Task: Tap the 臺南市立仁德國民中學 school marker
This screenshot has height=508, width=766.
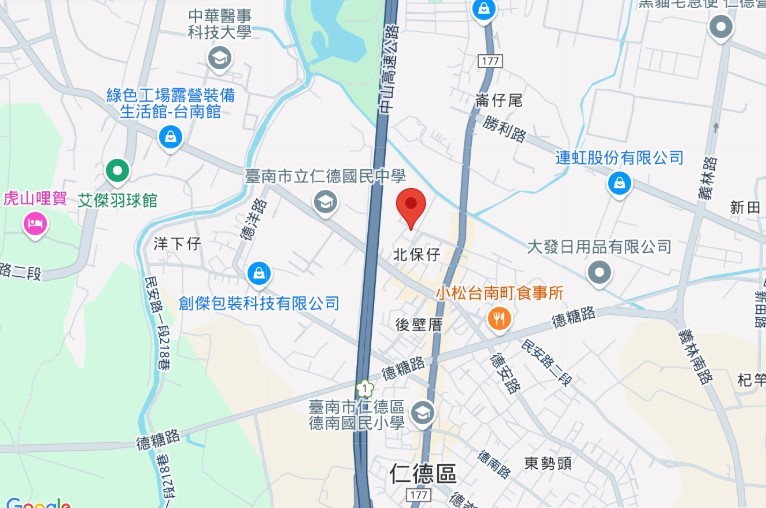Action: point(325,204)
